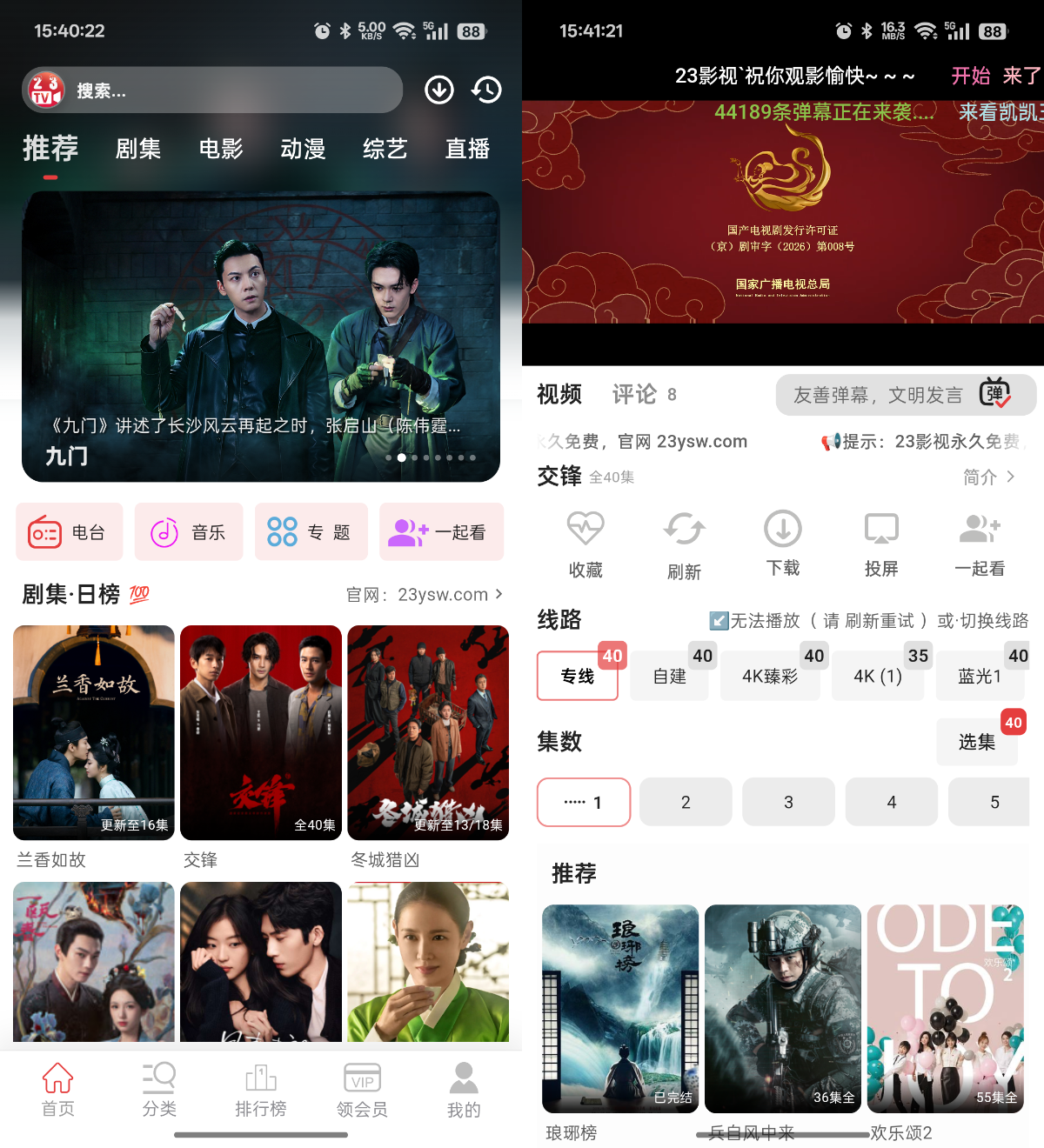Expand the 简介 series introduction
The width and height of the screenshot is (1044, 1148).
pyautogui.click(x=989, y=477)
